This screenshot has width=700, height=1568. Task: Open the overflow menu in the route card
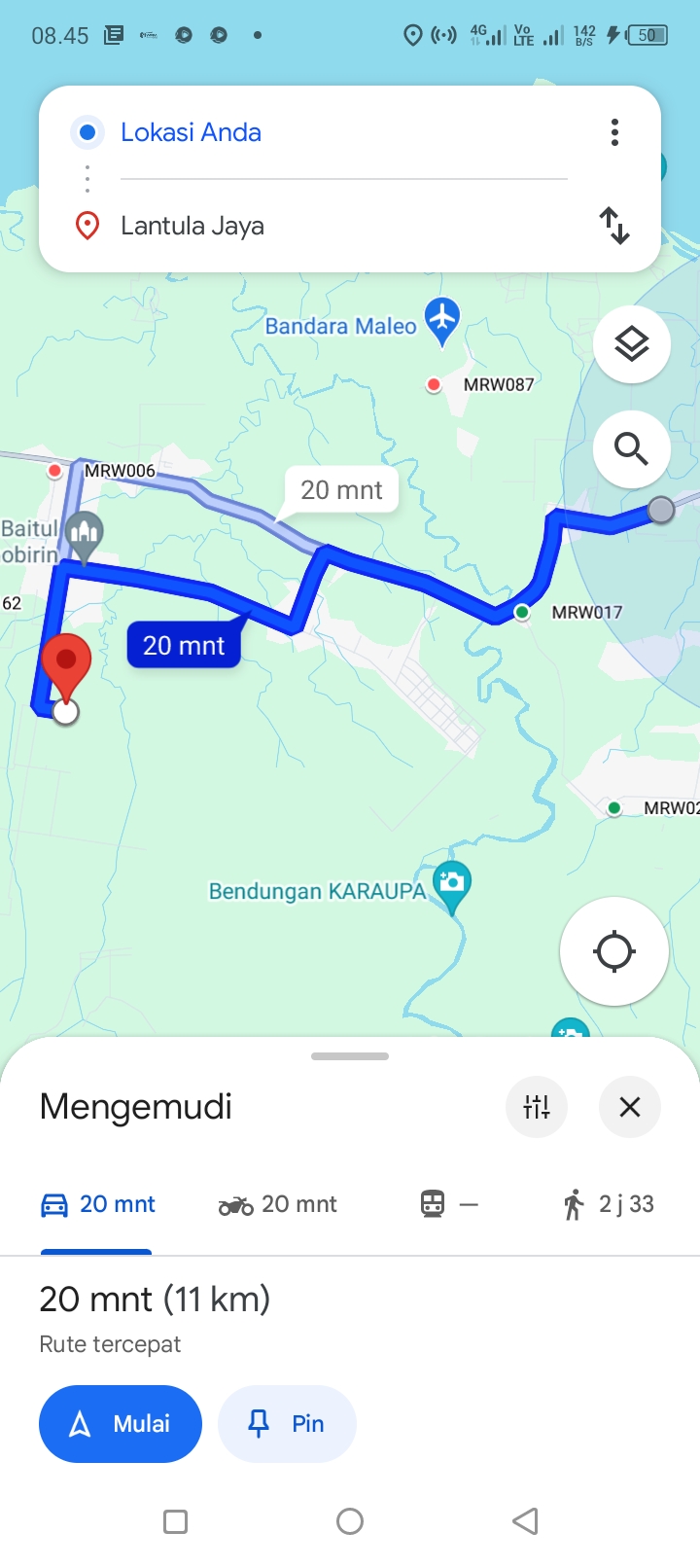[x=614, y=132]
